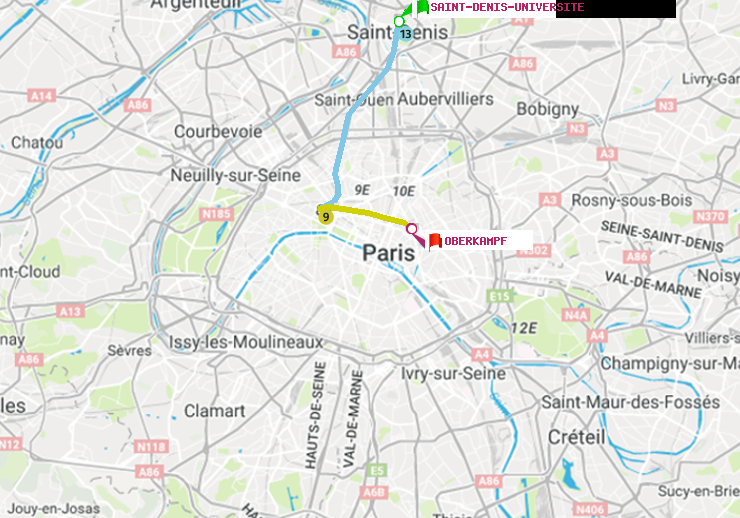
Task: Select the line 13 badge on the route
Action: point(404,34)
